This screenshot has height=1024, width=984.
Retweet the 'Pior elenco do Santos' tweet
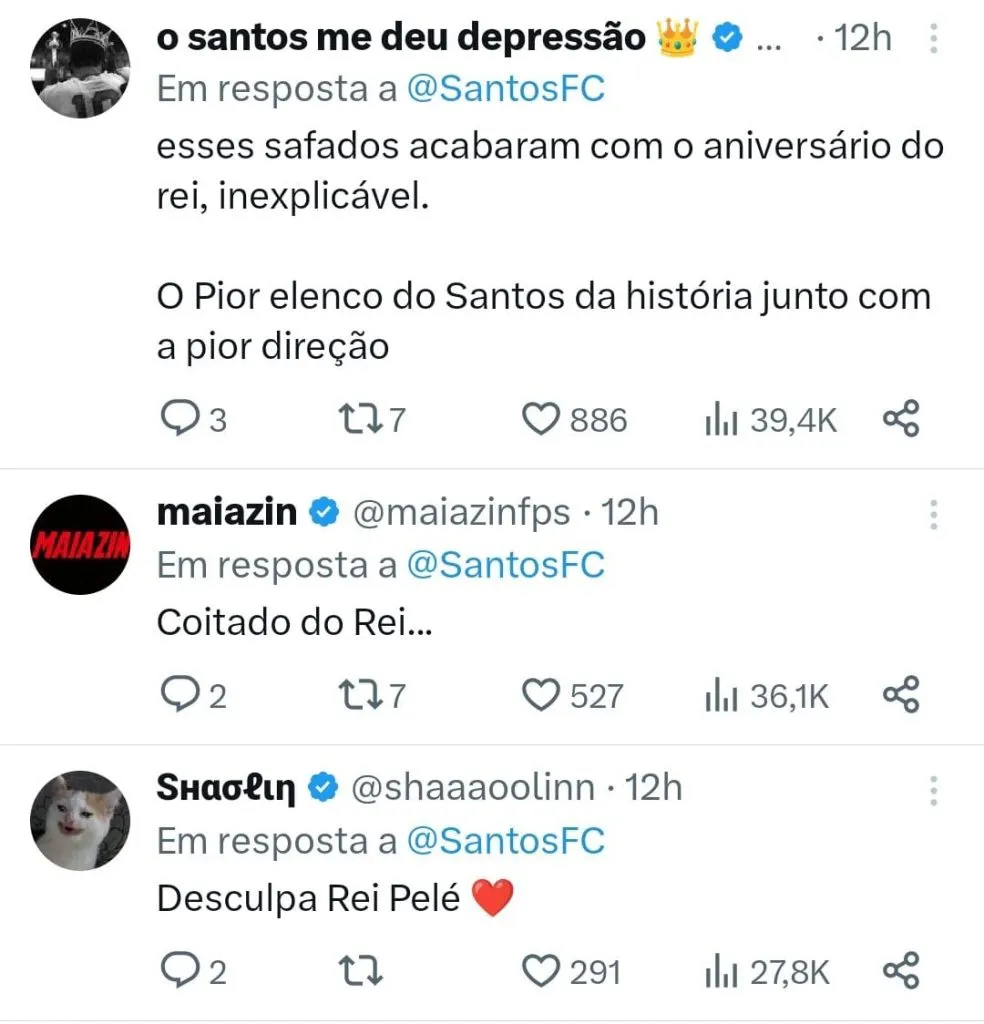tap(356, 420)
